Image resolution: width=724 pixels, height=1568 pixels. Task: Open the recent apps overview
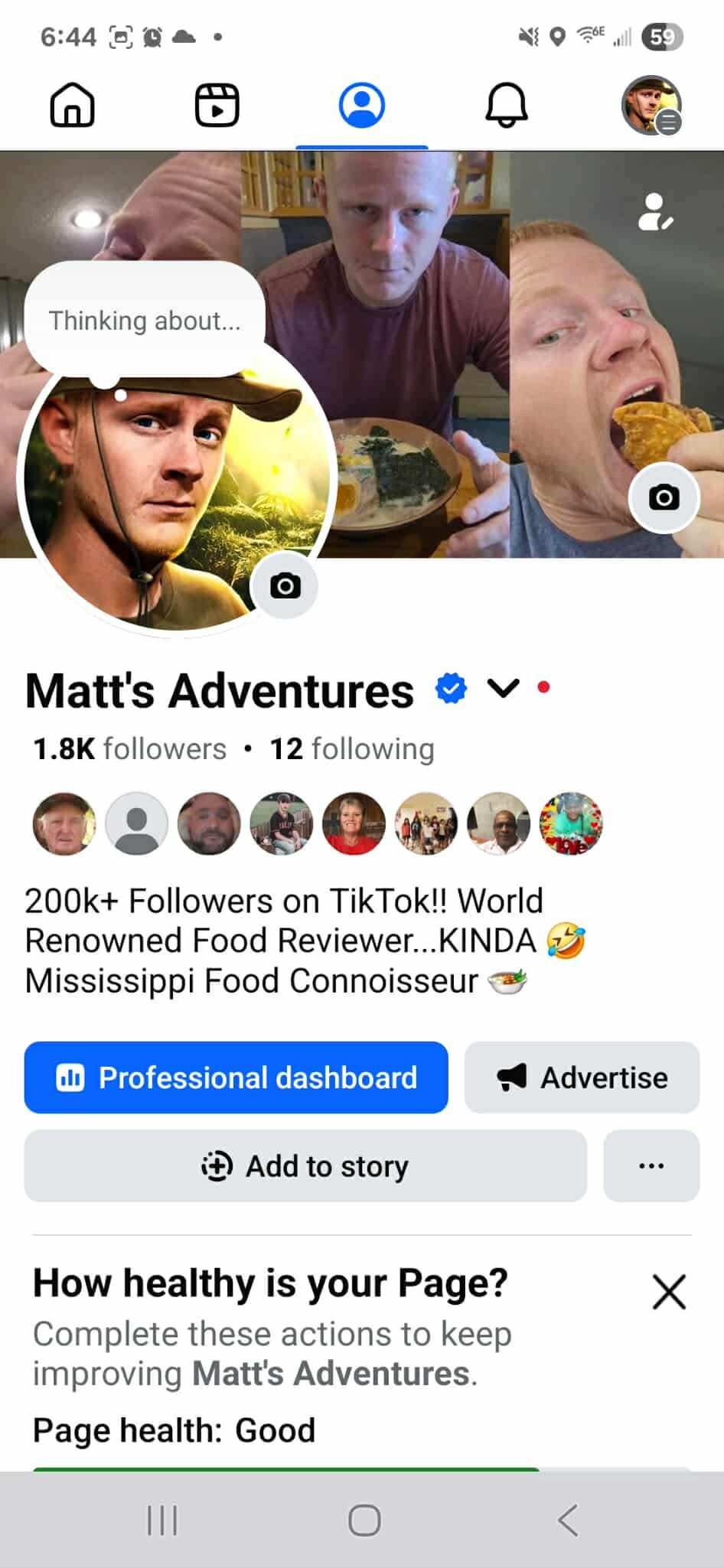[162, 1520]
